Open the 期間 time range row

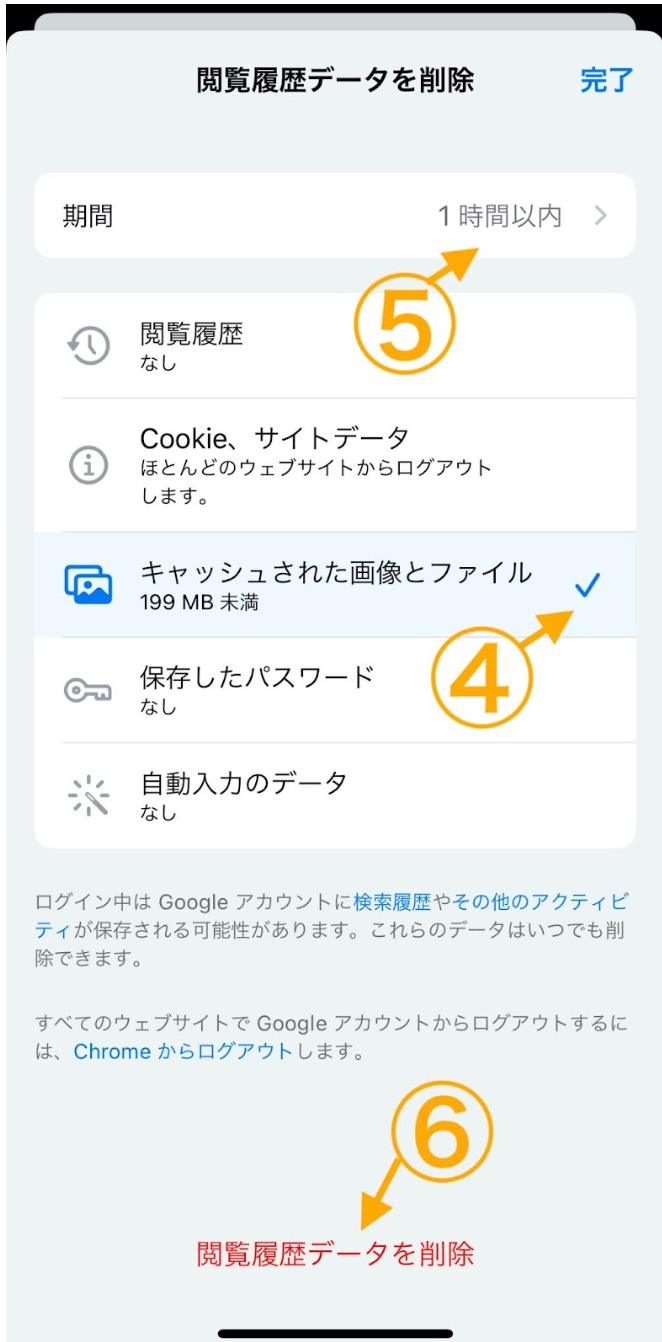click(335, 216)
